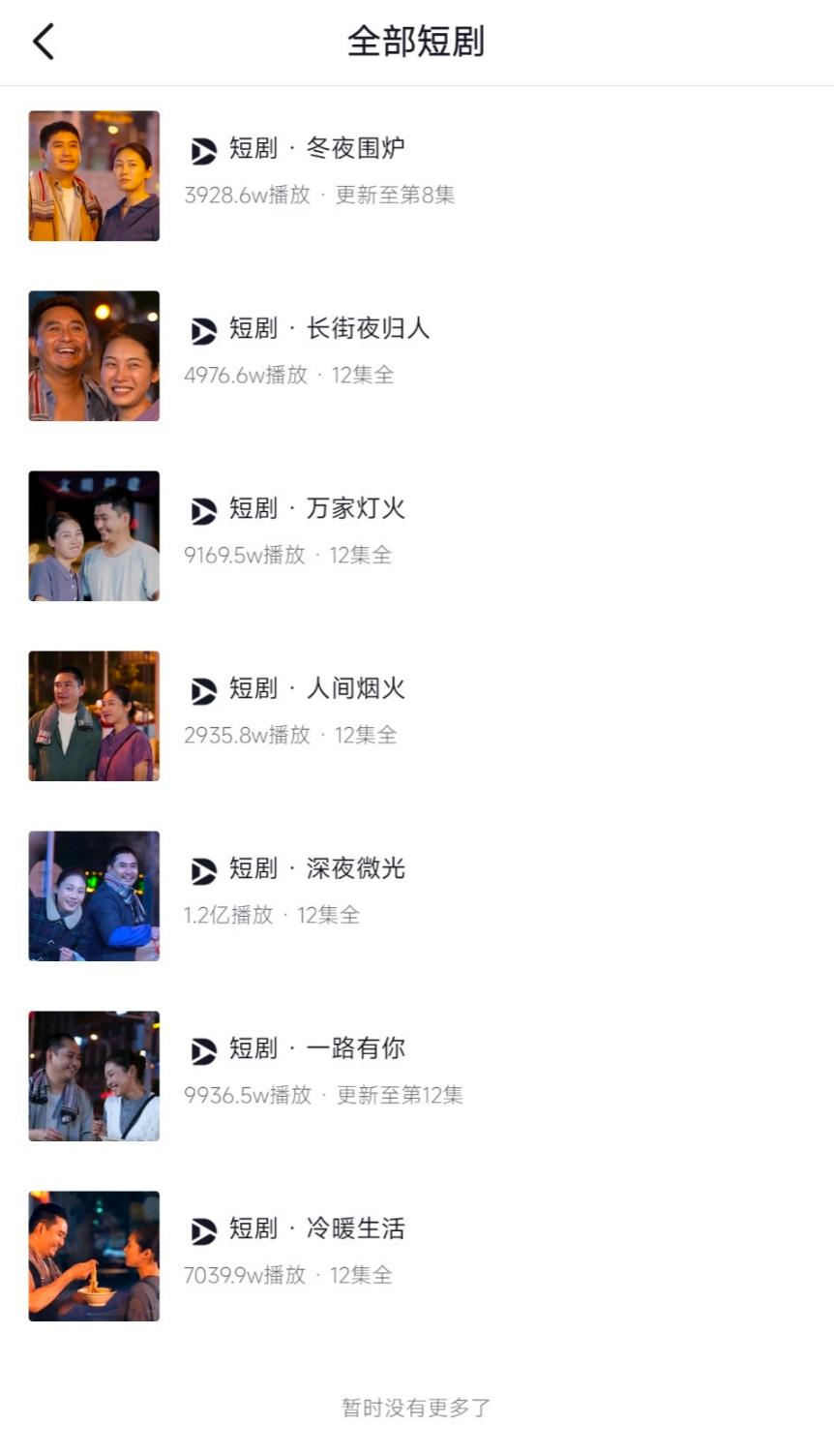Click the 短剧 play icon beside 人间烟火
834x1456 pixels.
pos(203,690)
